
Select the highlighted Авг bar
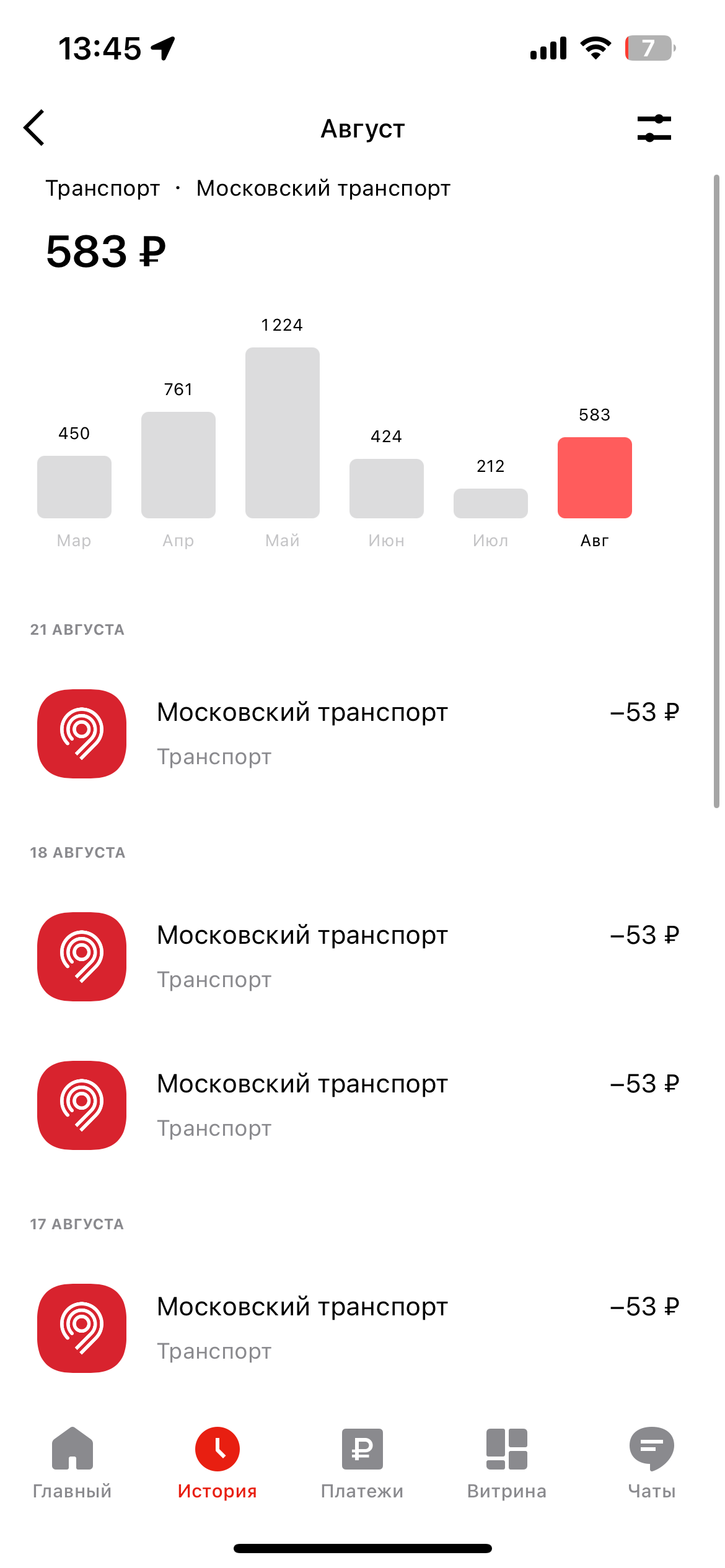click(595, 477)
